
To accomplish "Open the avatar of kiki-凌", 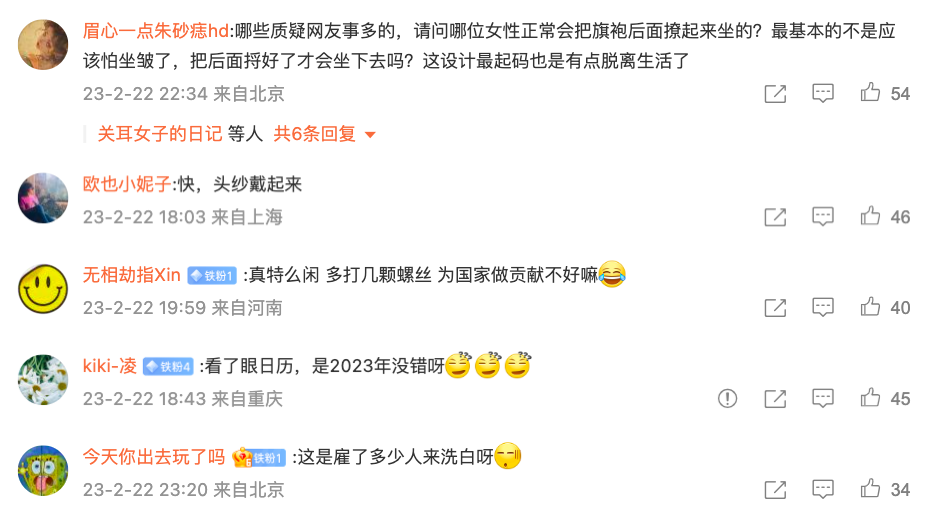I will pyautogui.click(x=43, y=380).
